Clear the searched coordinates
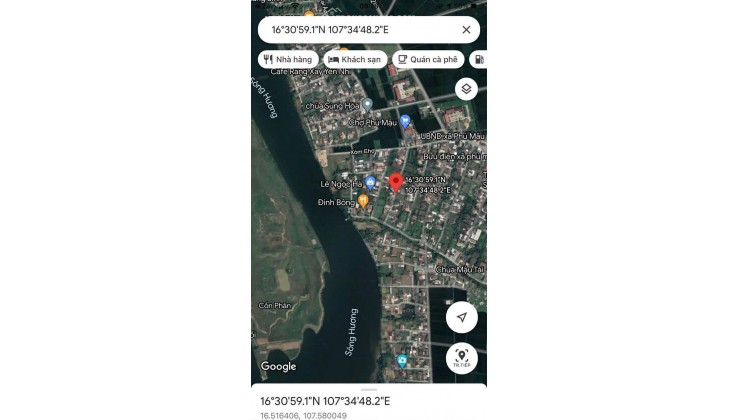Screen dimensions: 740x420 coord(466,30)
